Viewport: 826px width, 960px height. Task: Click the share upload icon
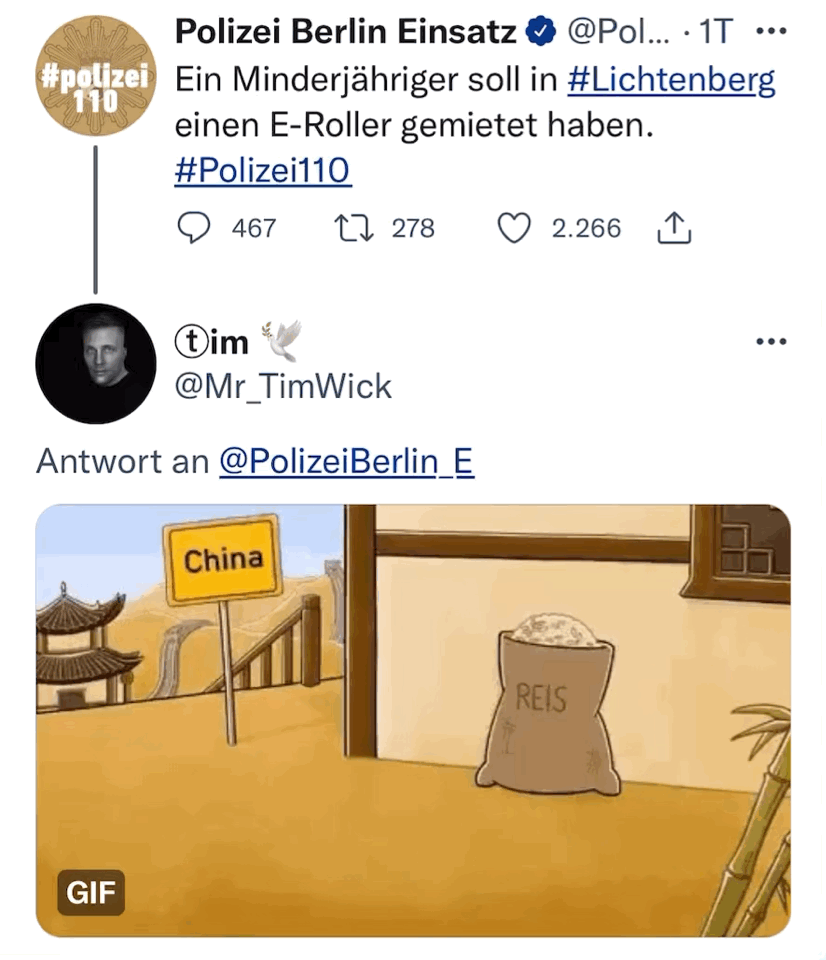(674, 228)
